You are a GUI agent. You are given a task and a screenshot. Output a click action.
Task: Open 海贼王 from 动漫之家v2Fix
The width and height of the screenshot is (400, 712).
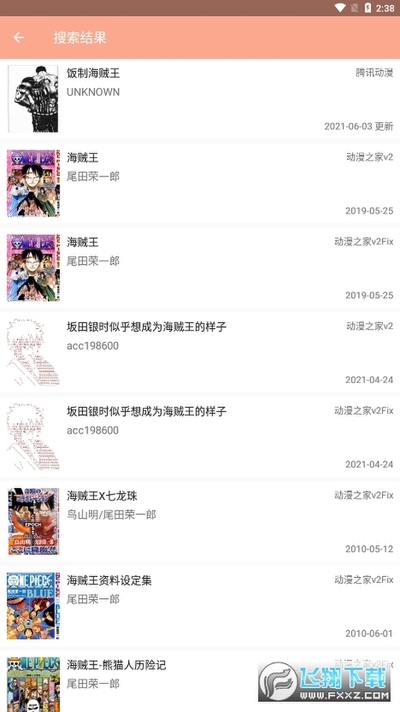200,268
